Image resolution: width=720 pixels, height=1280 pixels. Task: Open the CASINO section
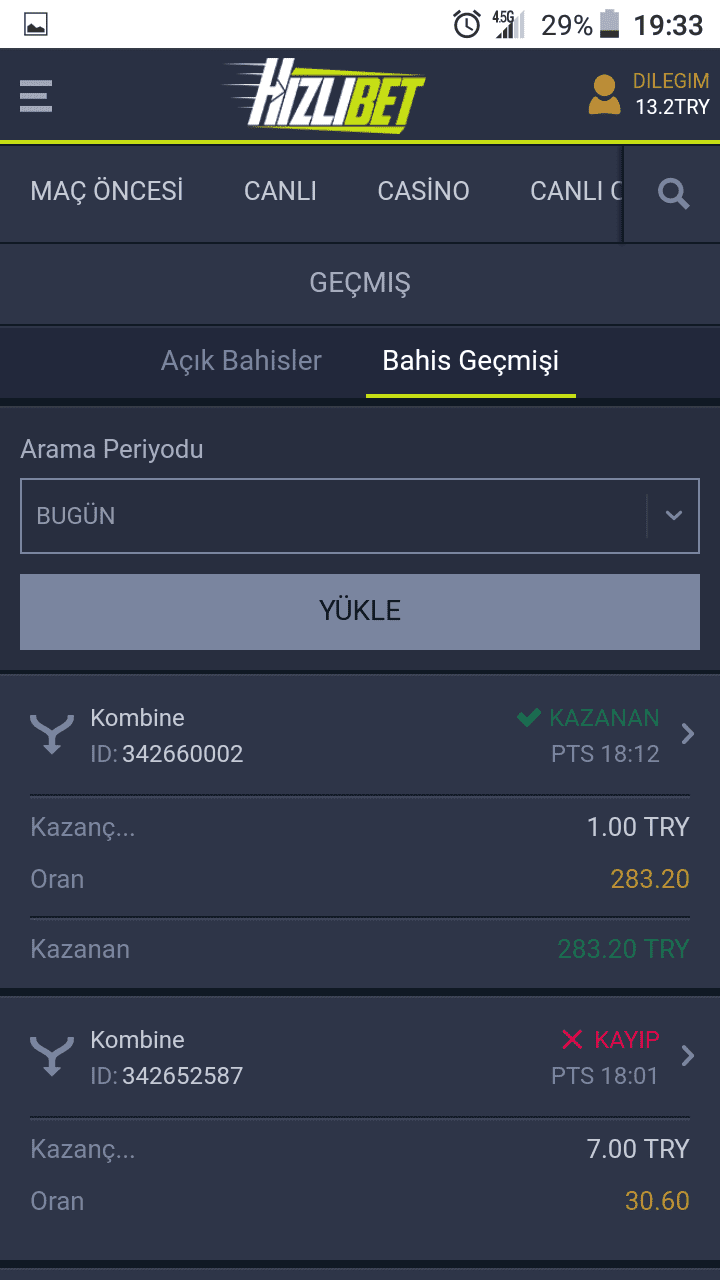tap(423, 191)
